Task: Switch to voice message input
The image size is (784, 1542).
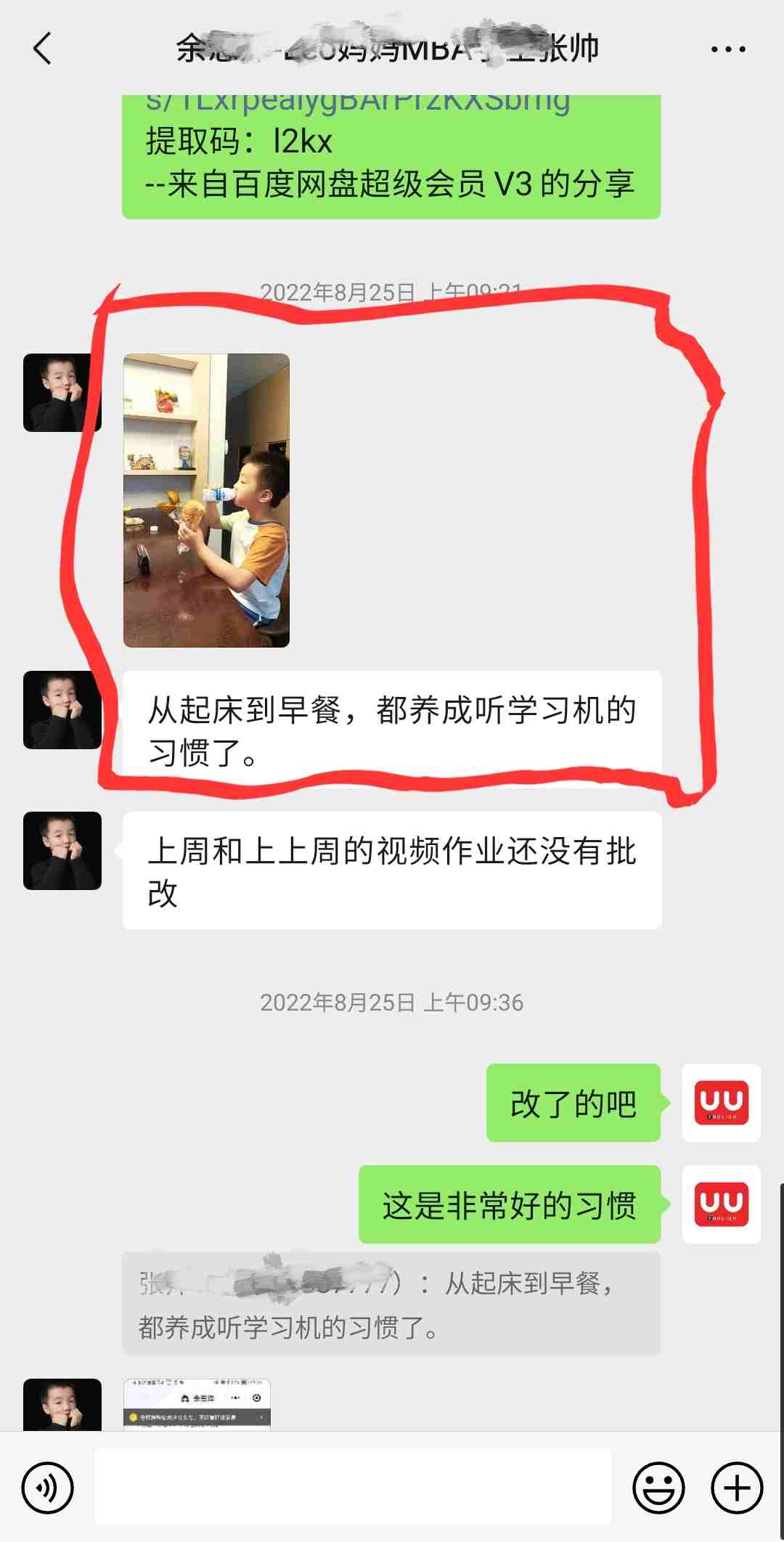Action: coord(48,1488)
